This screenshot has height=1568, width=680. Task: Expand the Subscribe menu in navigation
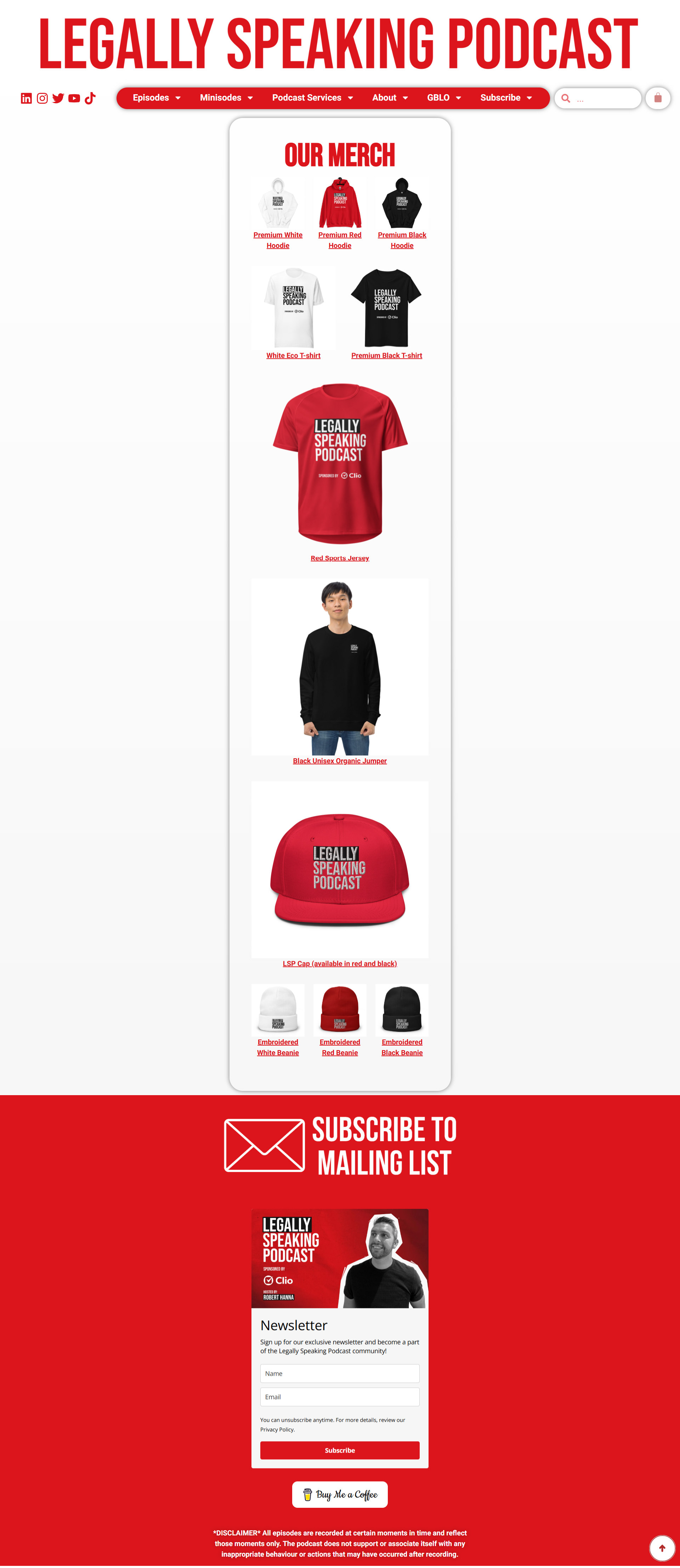point(506,98)
